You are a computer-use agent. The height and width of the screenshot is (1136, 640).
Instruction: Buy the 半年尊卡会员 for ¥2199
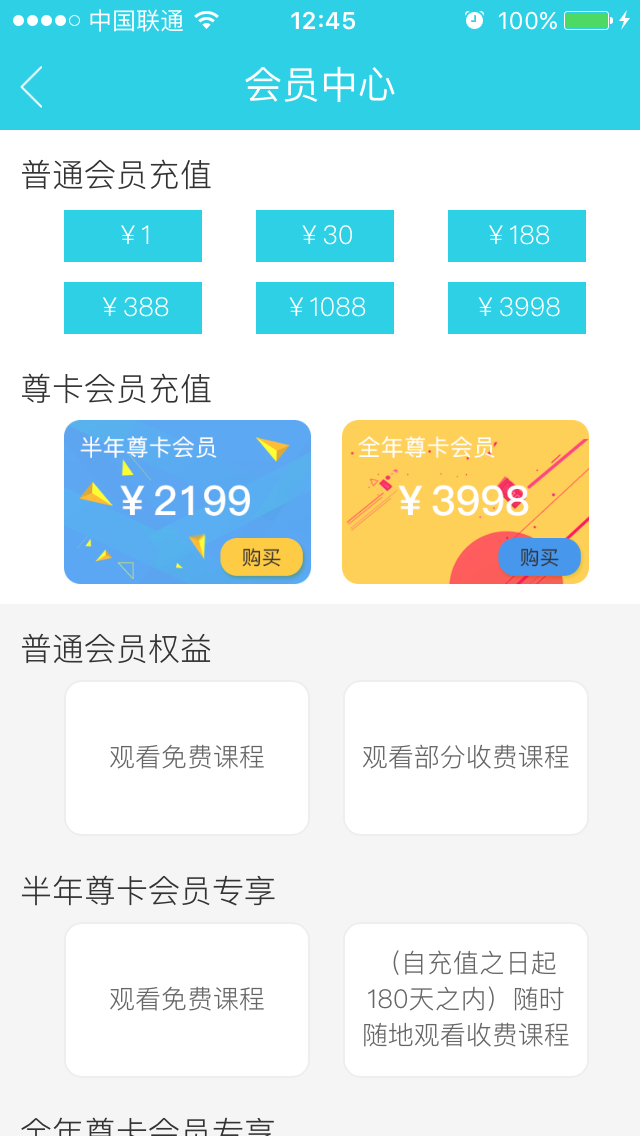[261, 557]
